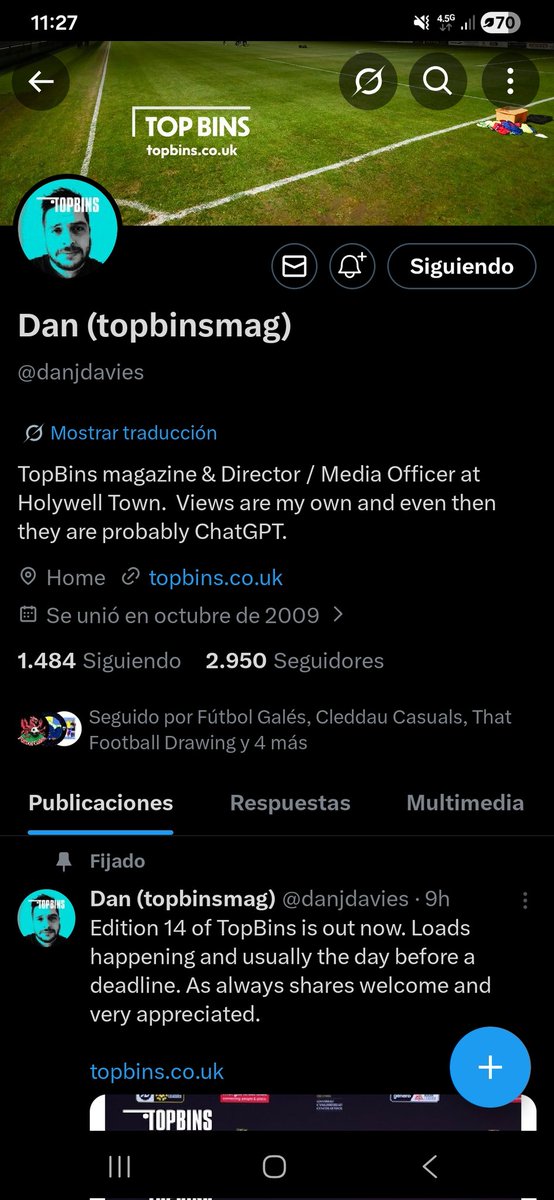Expand the Se unió en octubre de 2009 details
Screen dimensions: 554x1200
(182, 615)
